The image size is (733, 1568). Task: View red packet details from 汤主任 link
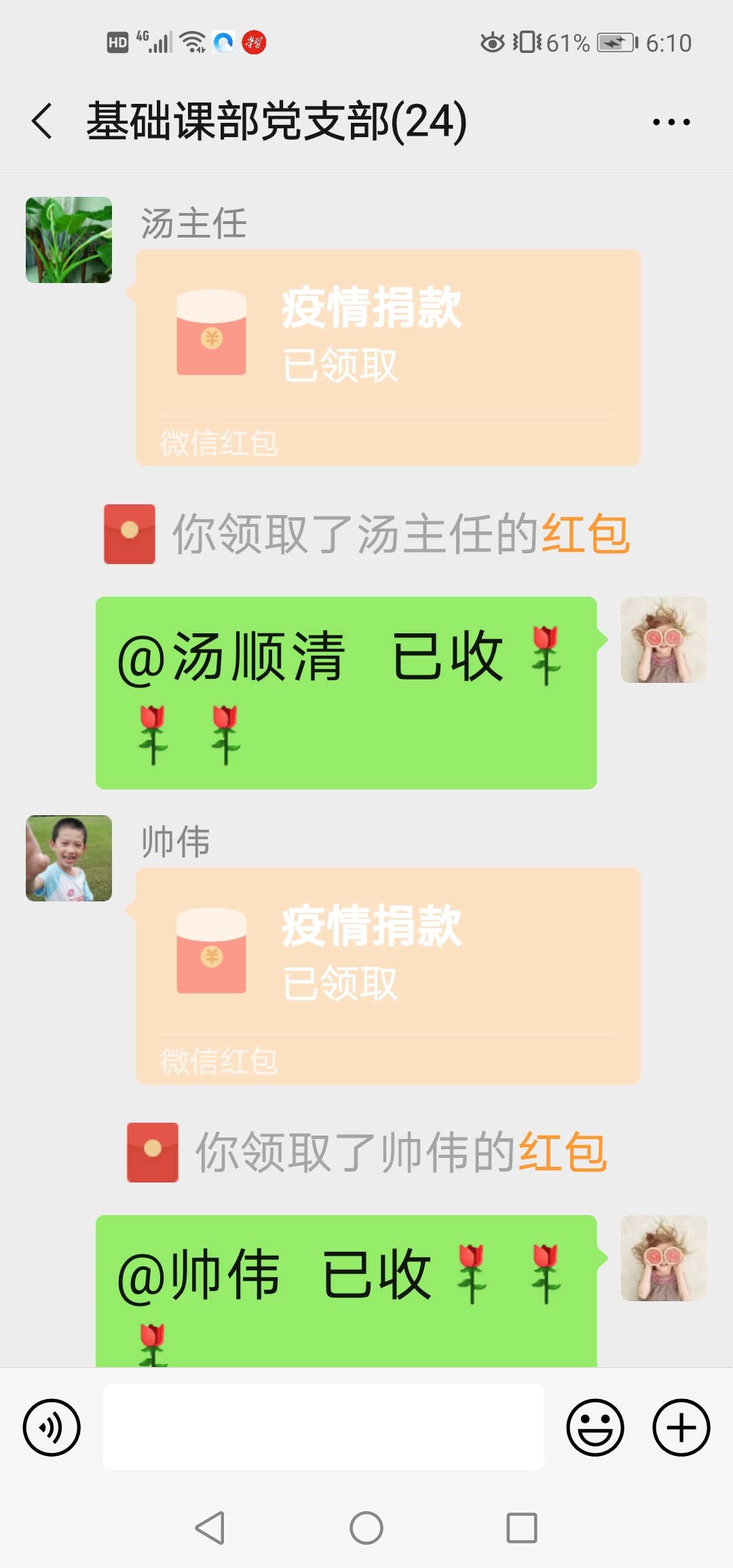586,534
